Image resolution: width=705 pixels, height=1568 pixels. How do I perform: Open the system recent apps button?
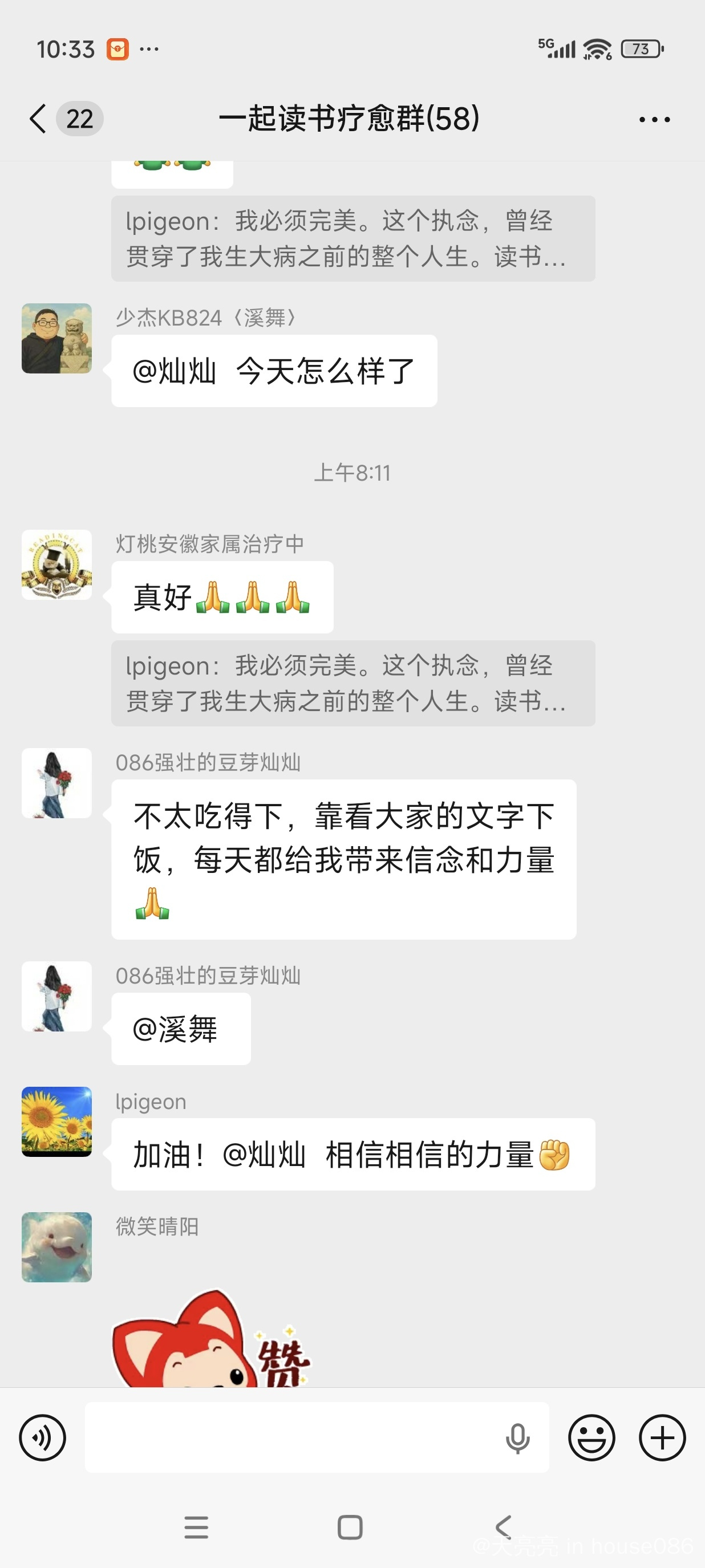(x=196, y=1527)
